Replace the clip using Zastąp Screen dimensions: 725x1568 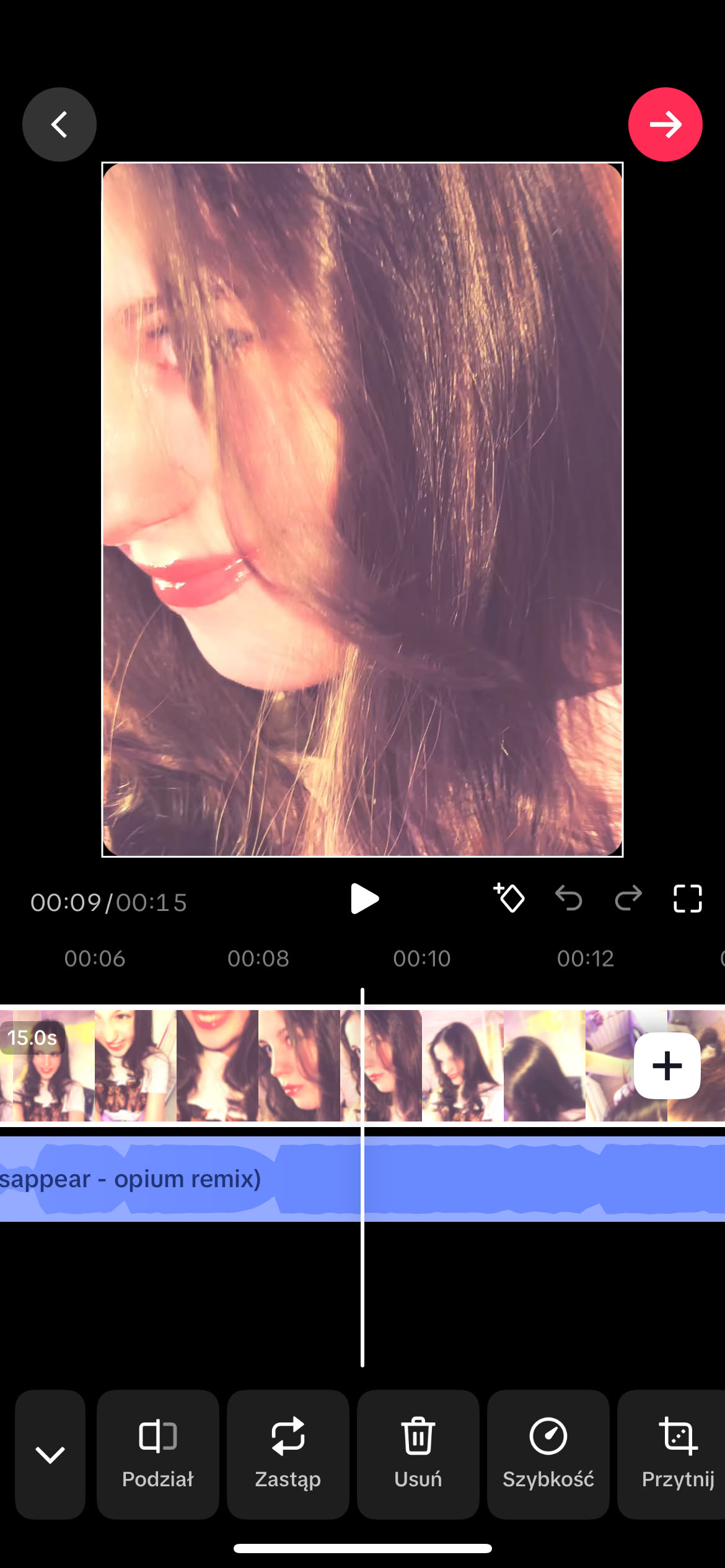tap(288, 1454)
